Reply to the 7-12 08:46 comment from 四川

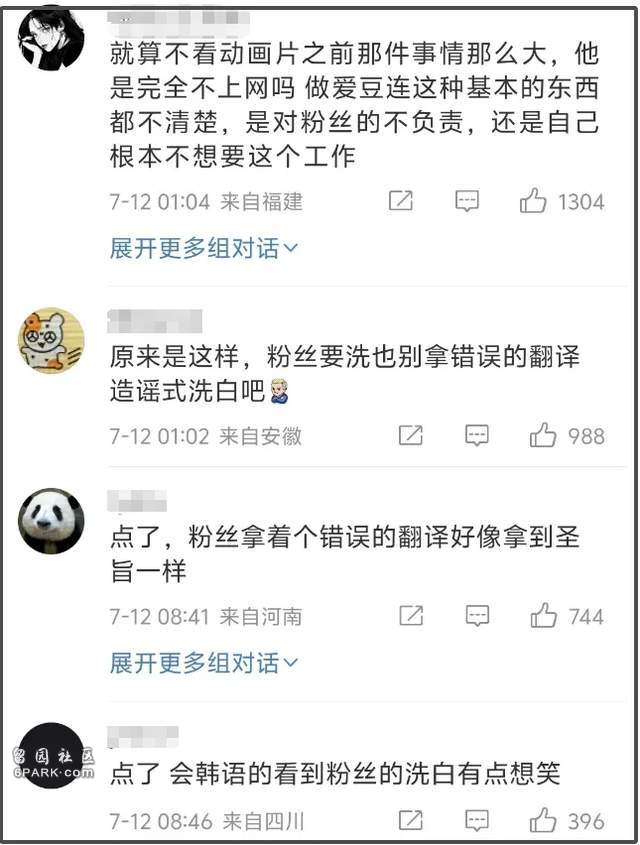point(477,822)
